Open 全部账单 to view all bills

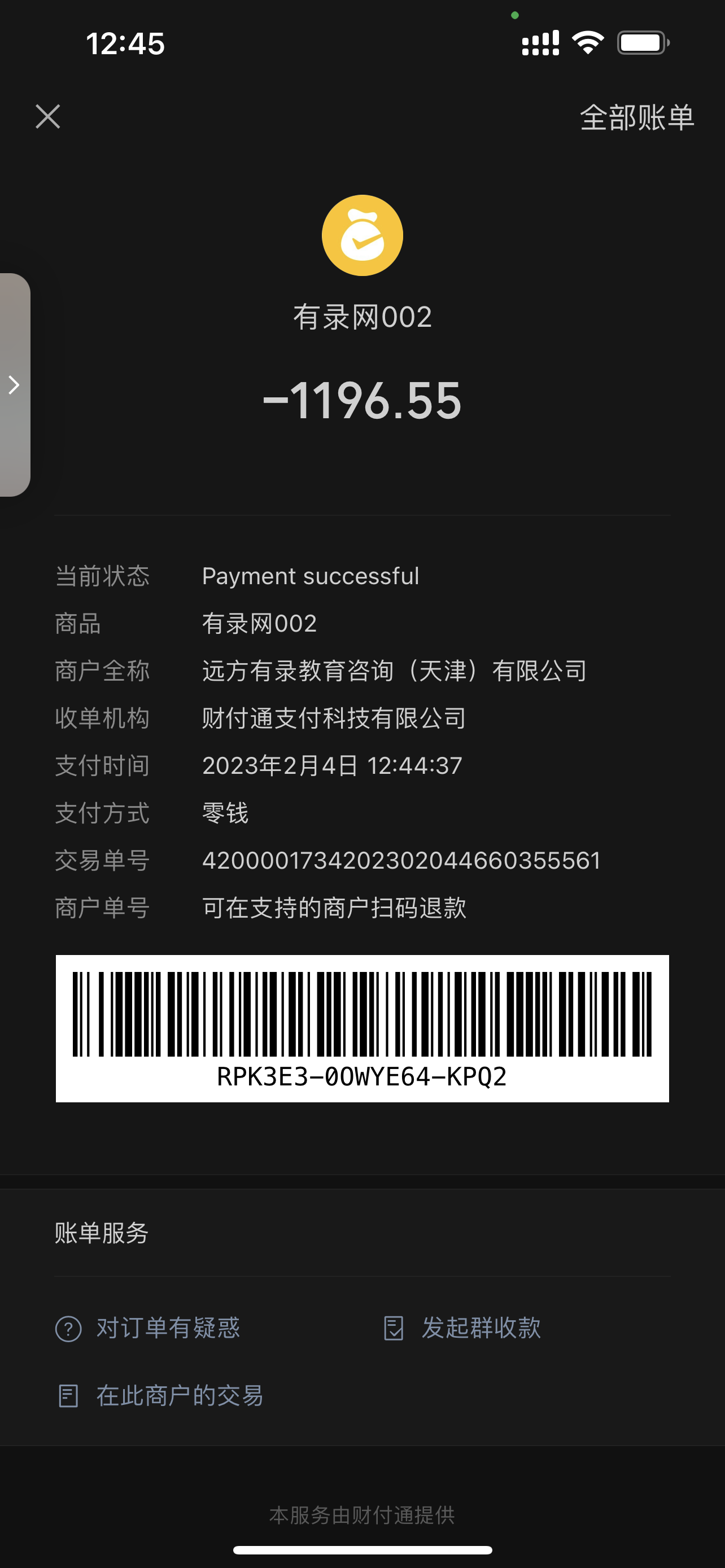pyautogui.click(x=636, y=117)
